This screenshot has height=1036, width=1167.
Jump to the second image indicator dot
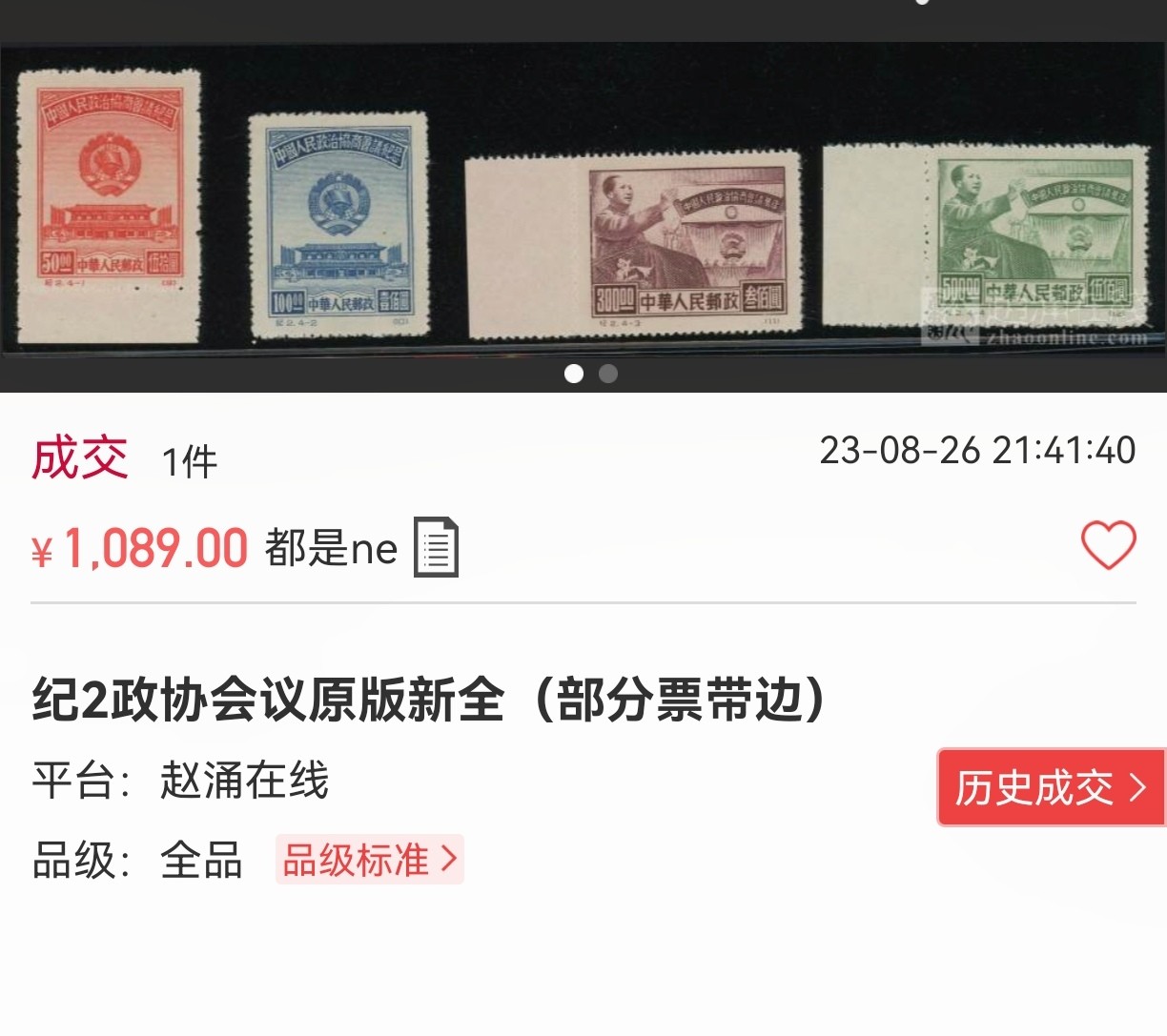[x=608, y=374]
